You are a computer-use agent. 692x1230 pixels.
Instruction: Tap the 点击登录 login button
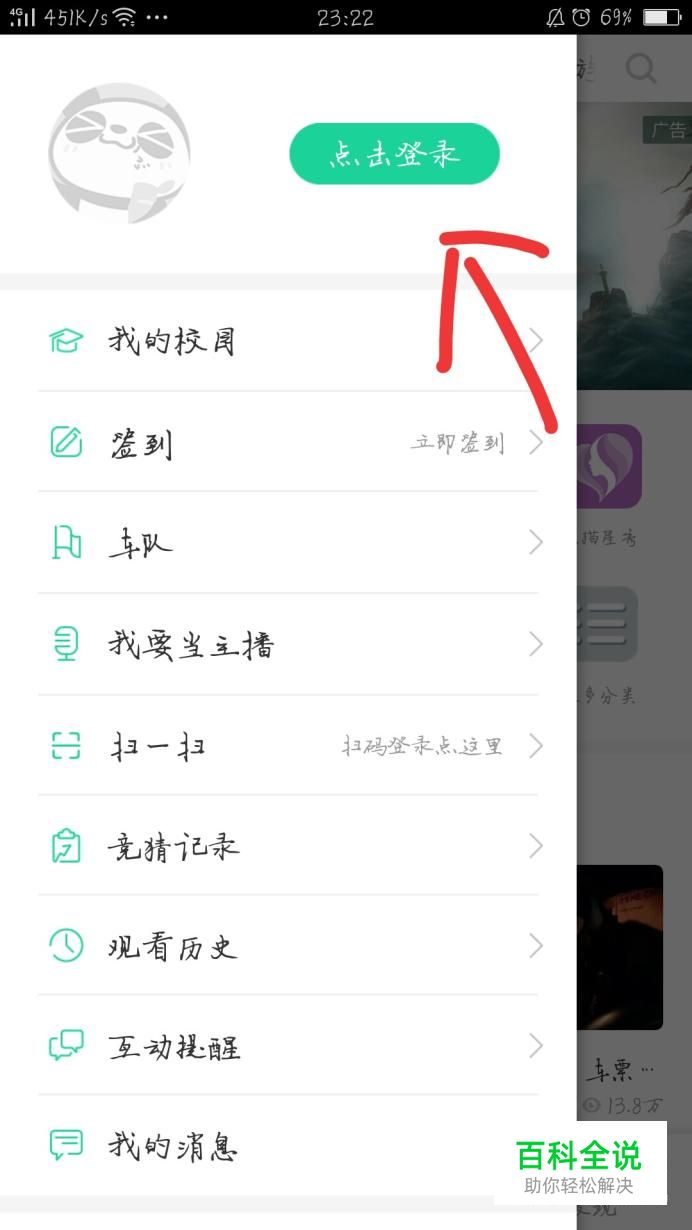coord(394,154)
